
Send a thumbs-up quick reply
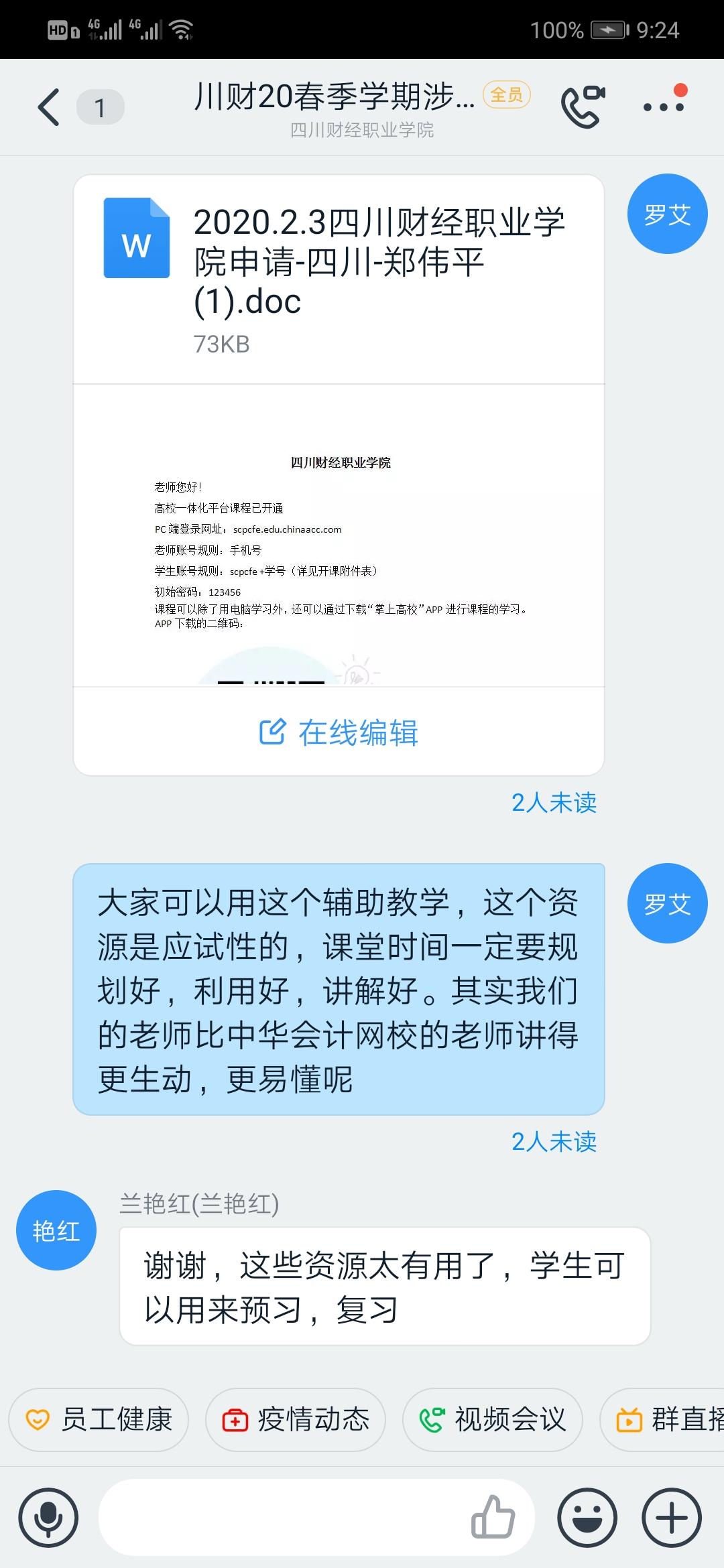point(493,1517)
